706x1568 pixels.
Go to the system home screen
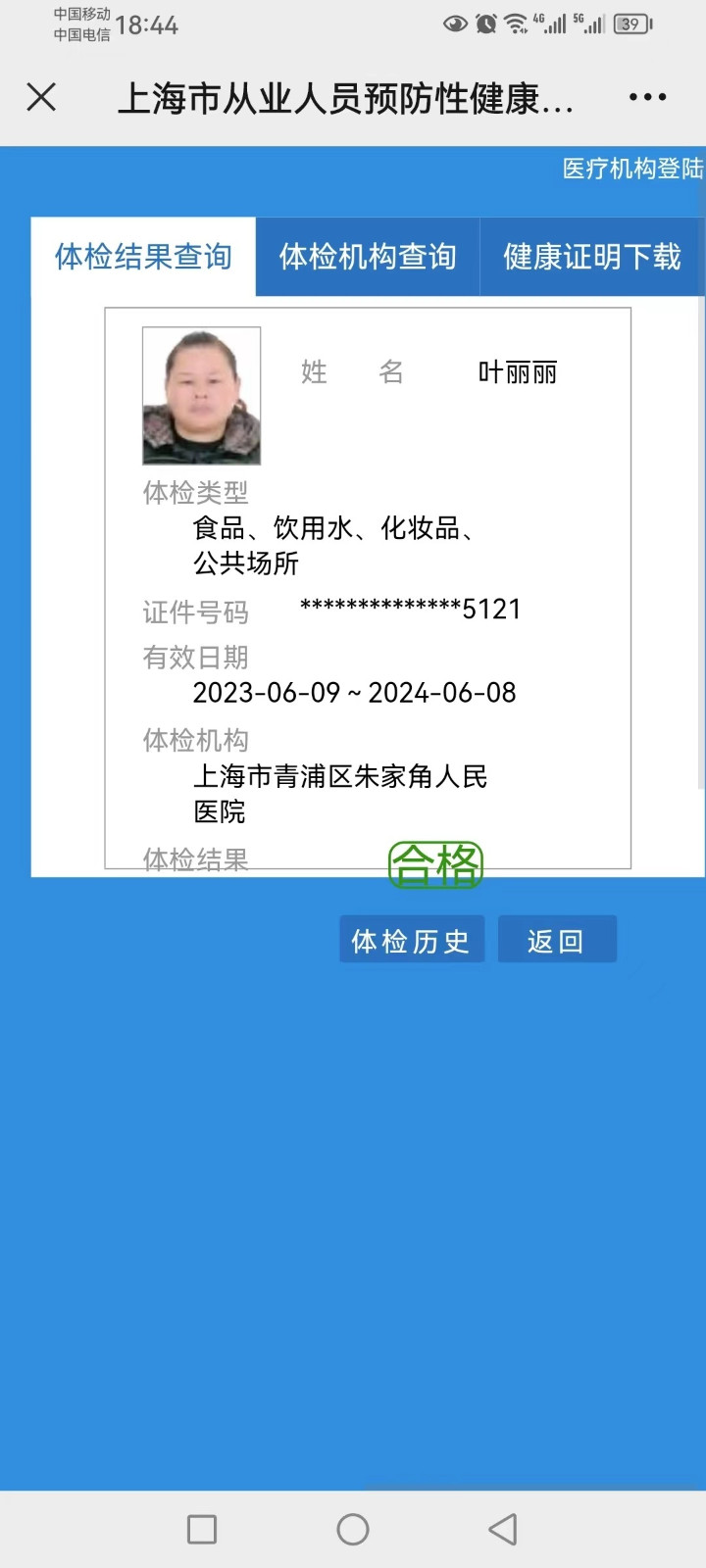353,1529
